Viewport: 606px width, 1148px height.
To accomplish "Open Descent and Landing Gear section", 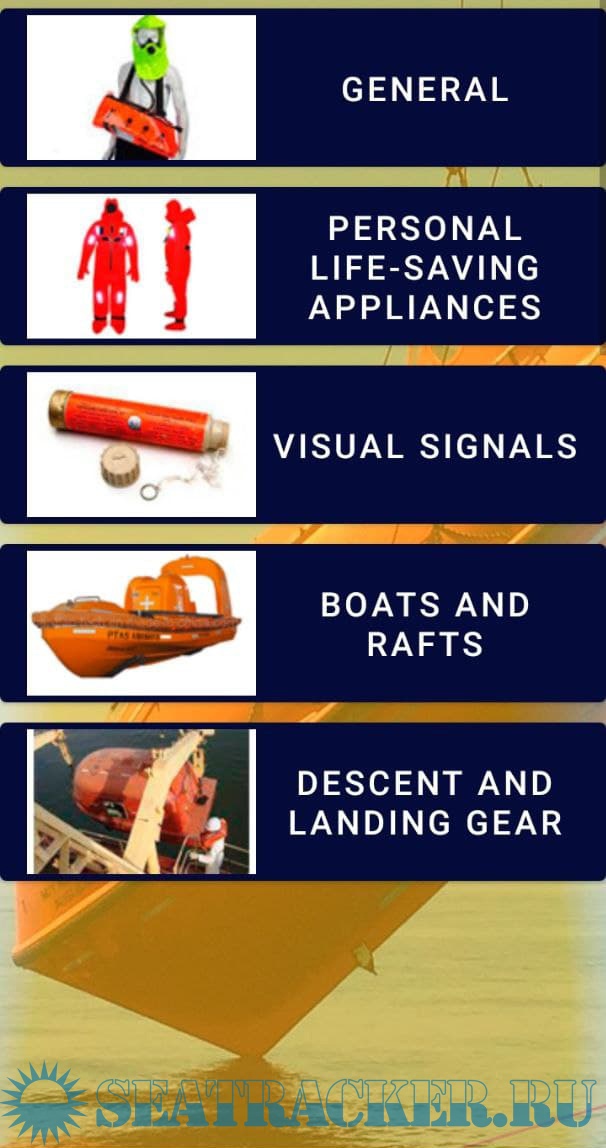I will (424, 802).
